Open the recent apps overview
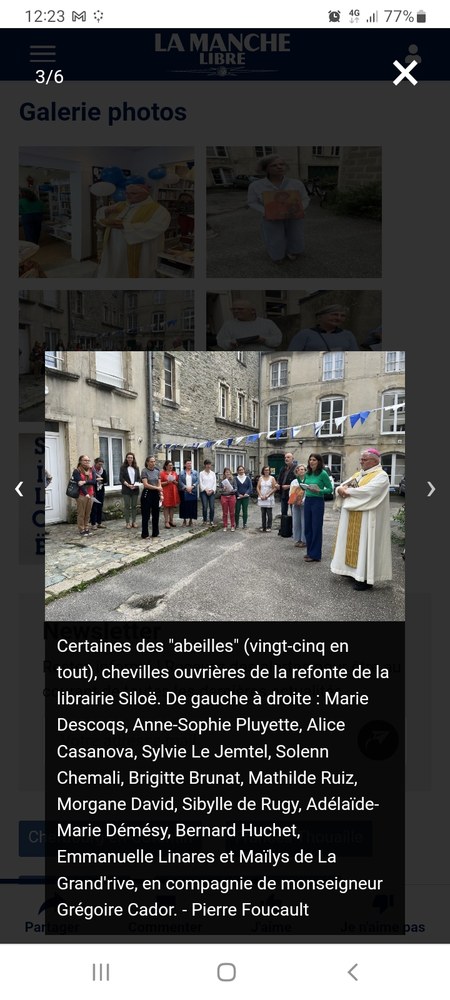This screenshot has width=450, height=1000. tap(101, 972)
